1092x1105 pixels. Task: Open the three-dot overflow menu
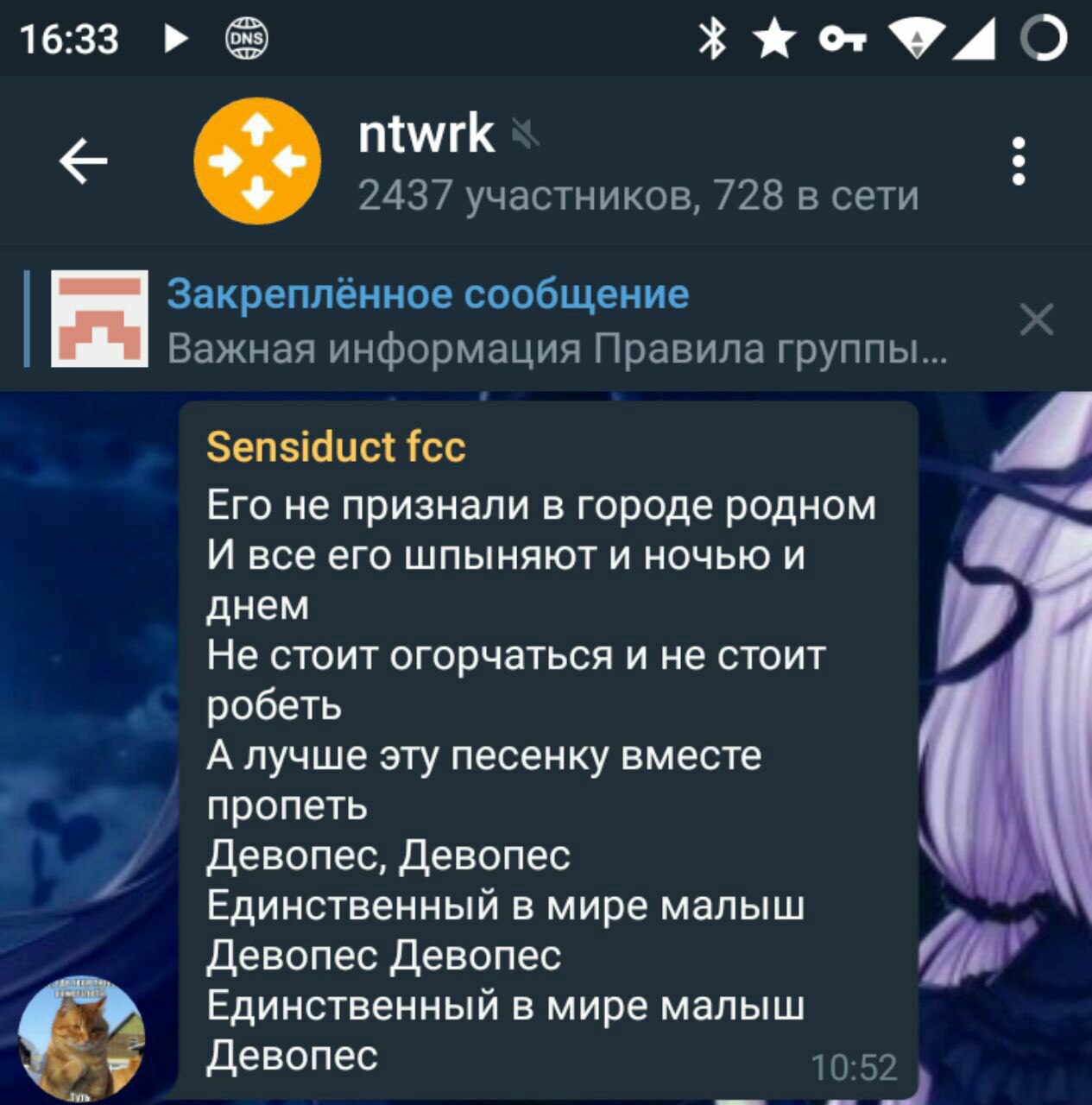(x=1019, y=161)
